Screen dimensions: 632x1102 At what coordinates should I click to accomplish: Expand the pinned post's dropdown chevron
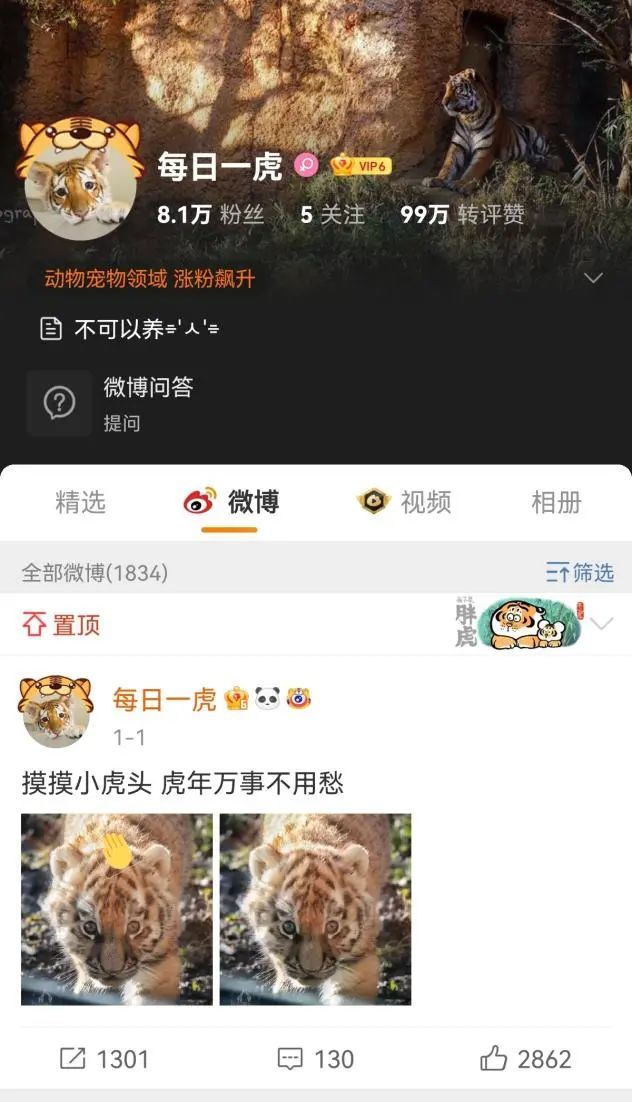coord(601,625)
